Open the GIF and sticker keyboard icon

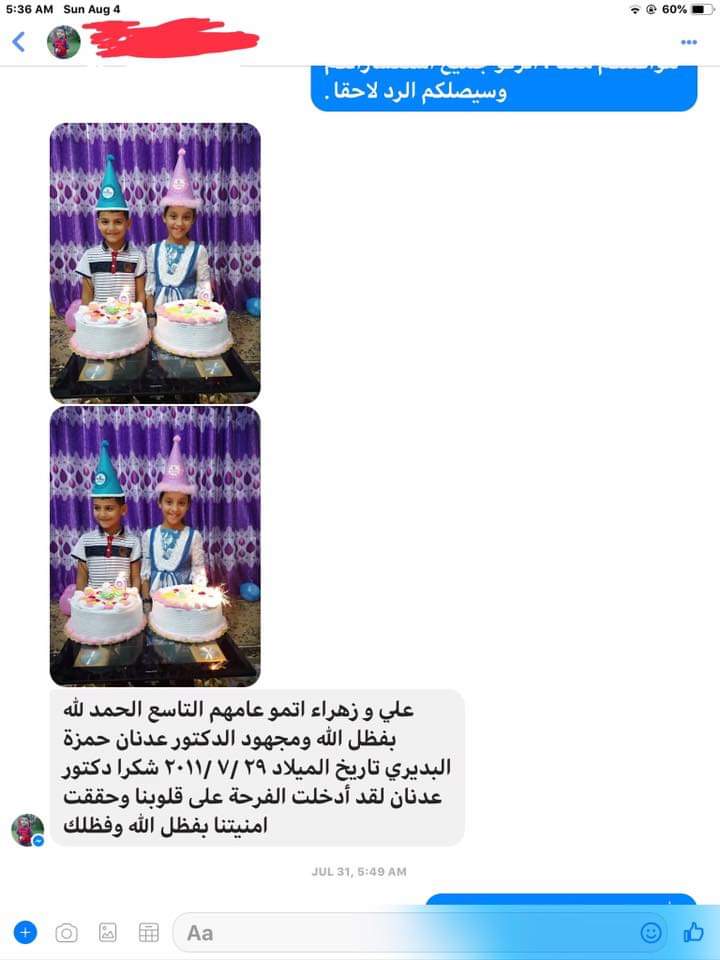coord(149,933)
